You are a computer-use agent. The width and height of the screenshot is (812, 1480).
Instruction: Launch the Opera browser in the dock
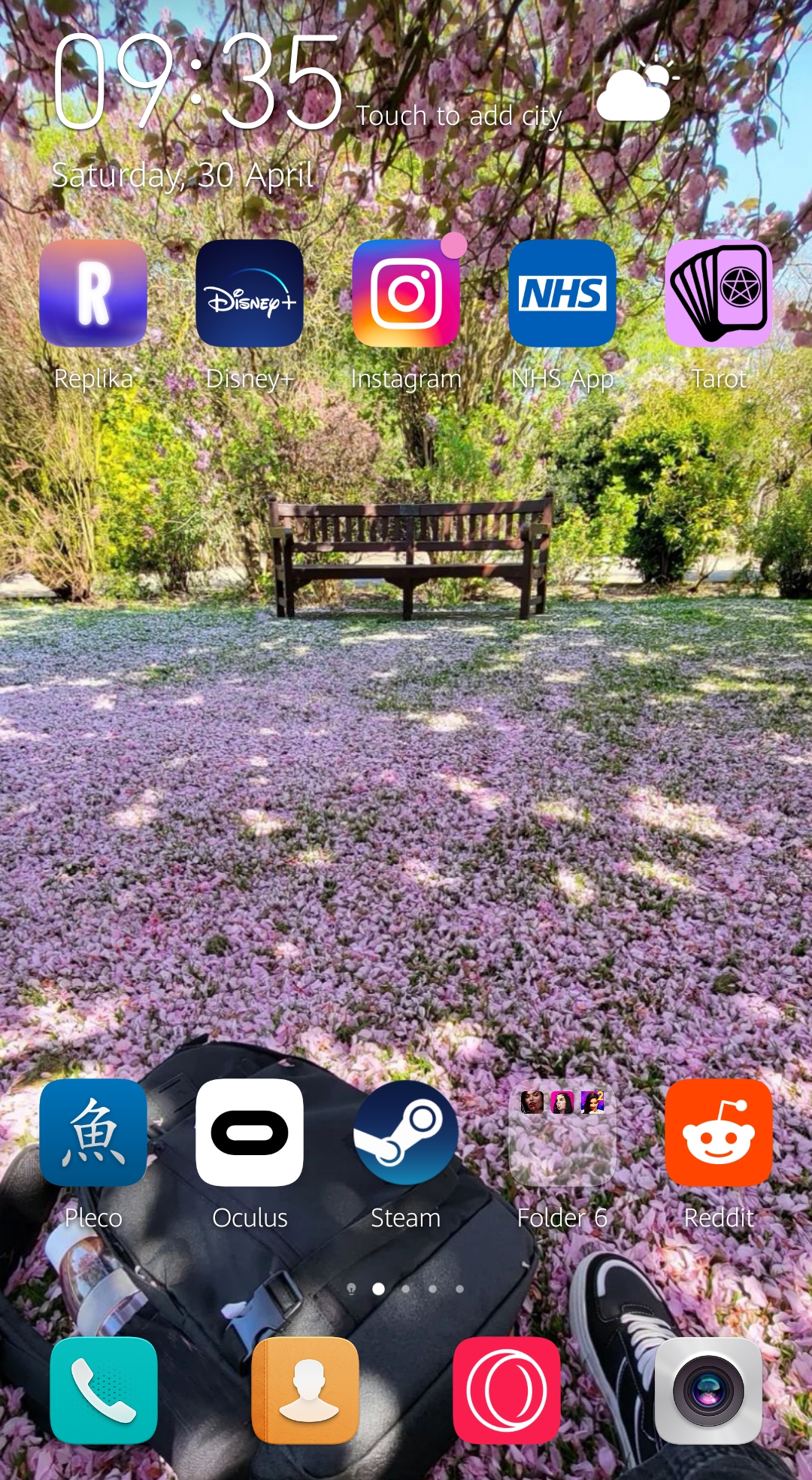507,1391
